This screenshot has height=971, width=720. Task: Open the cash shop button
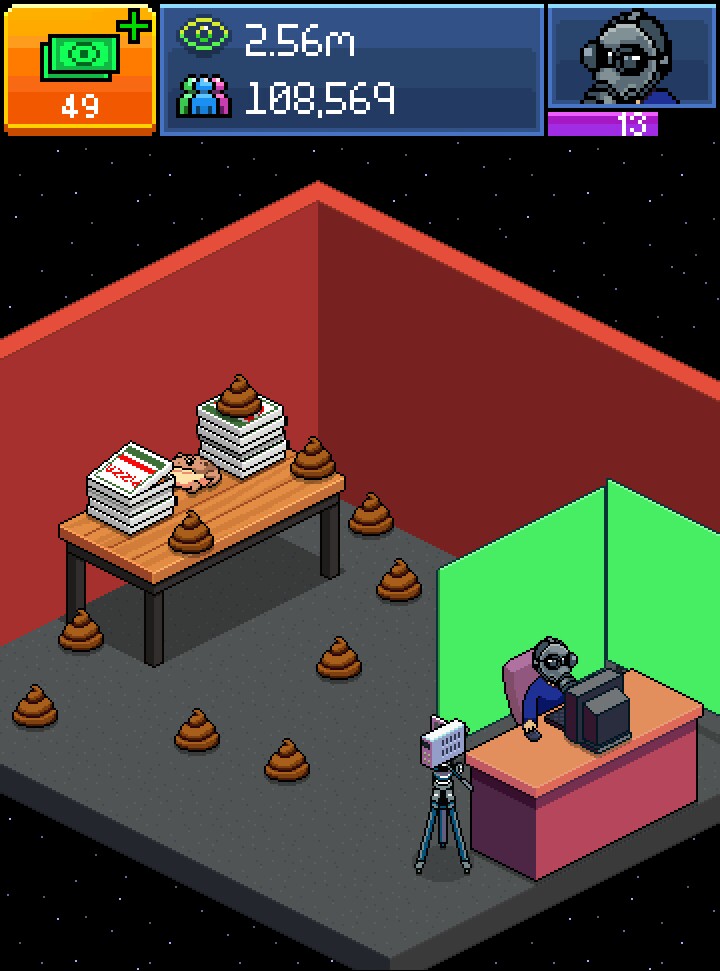[80, 68]
